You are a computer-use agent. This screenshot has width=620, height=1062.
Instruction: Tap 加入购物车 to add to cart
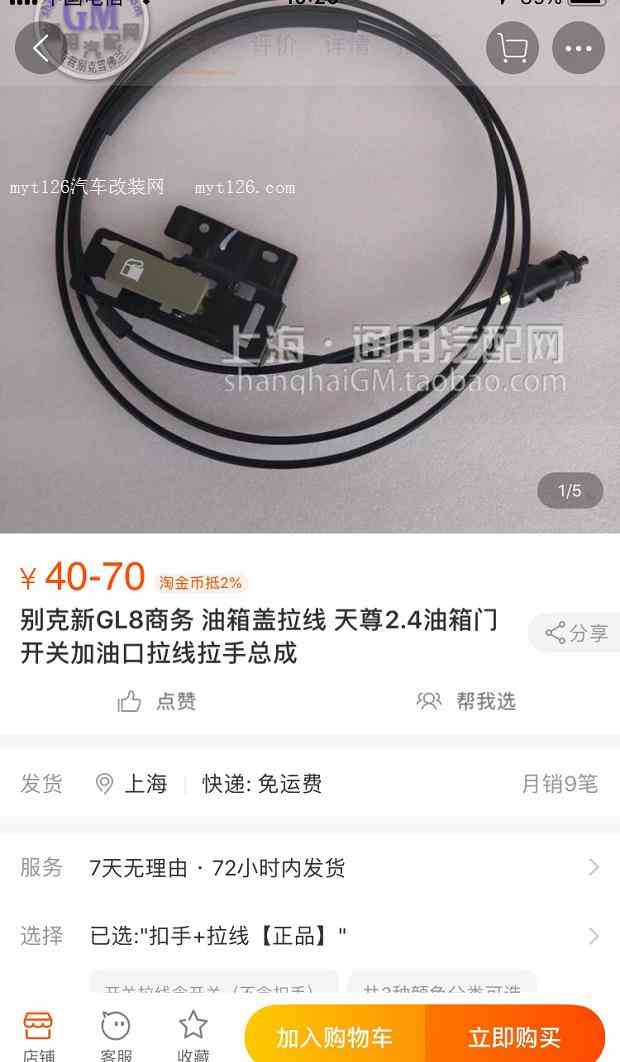coord(335,1037)
